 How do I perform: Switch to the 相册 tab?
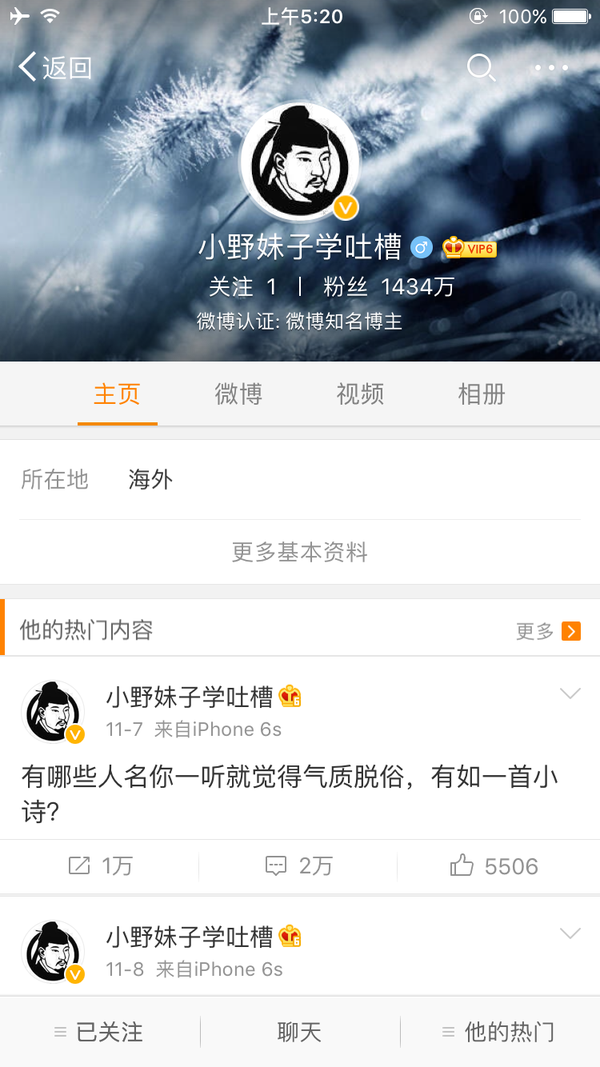point(481,394)
